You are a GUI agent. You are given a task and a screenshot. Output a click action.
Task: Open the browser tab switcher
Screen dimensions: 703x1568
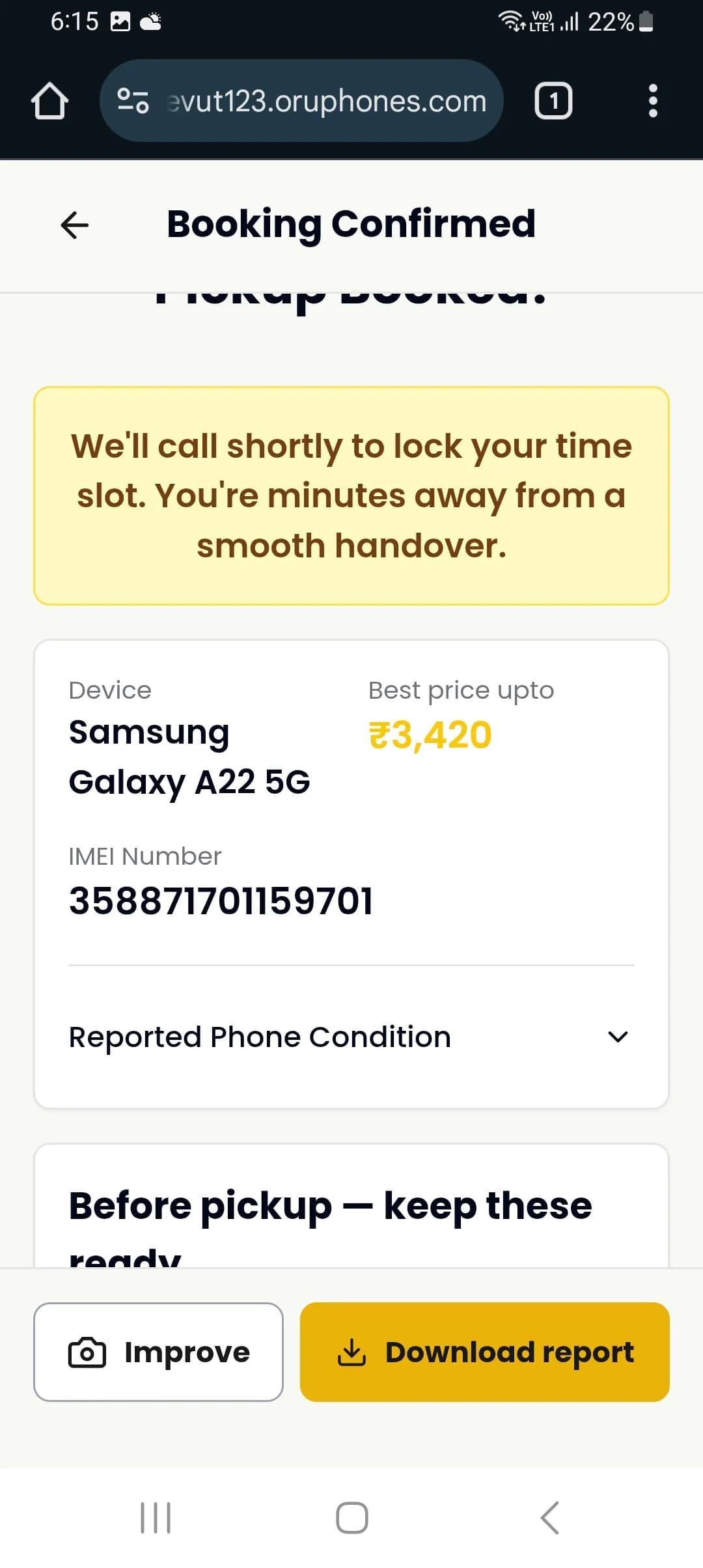tap(553, 101)
